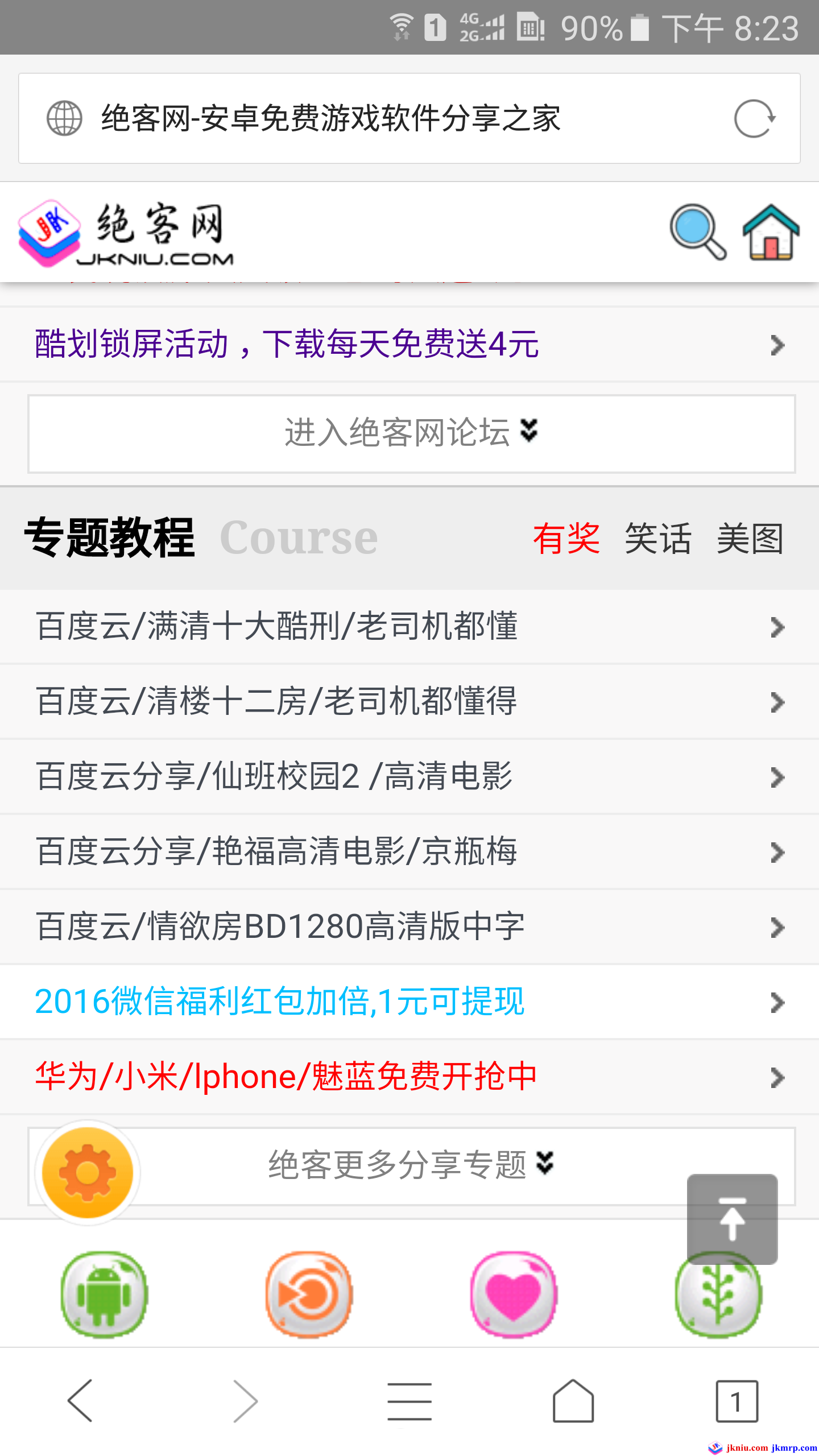Open the pink heart icon

coord(514,1294)
